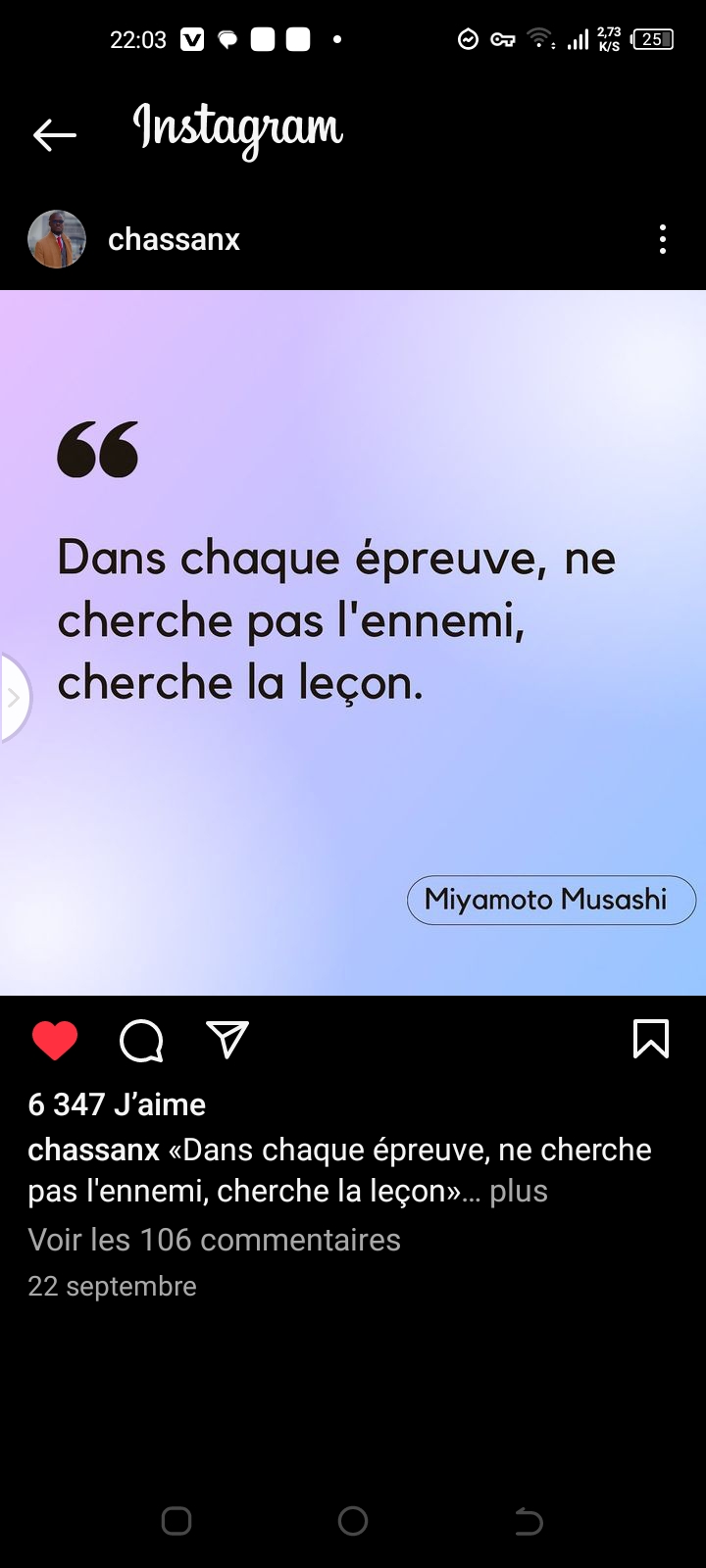Voir les 106 commentaires
The height and width of the screenshot is (1568, 706).
(214, 1240)
